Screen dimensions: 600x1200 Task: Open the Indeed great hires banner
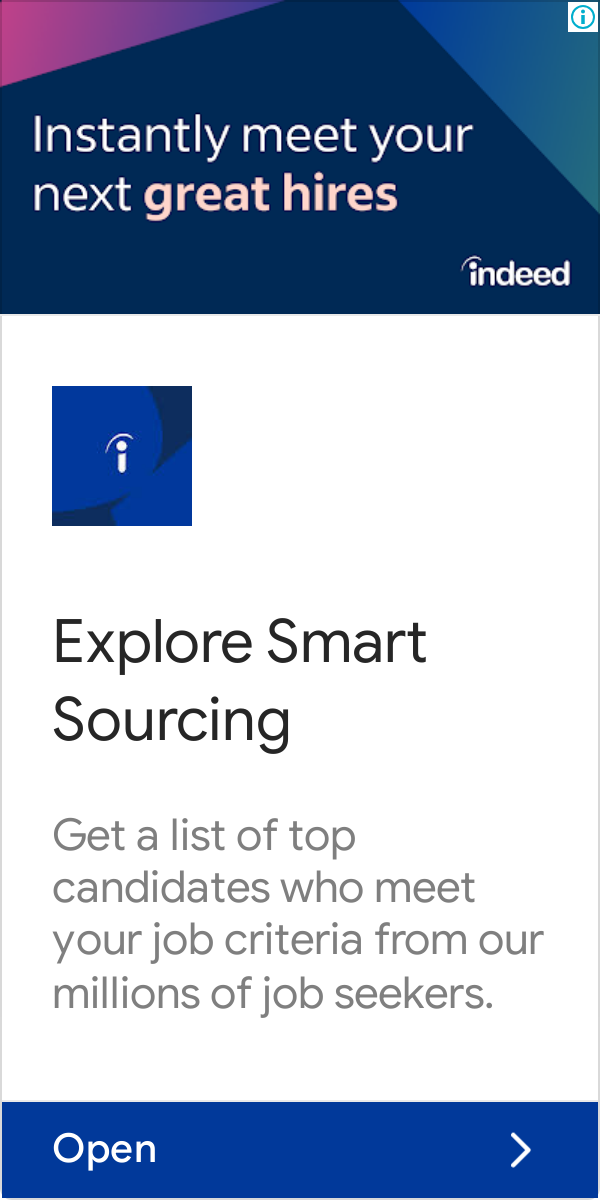300,157
